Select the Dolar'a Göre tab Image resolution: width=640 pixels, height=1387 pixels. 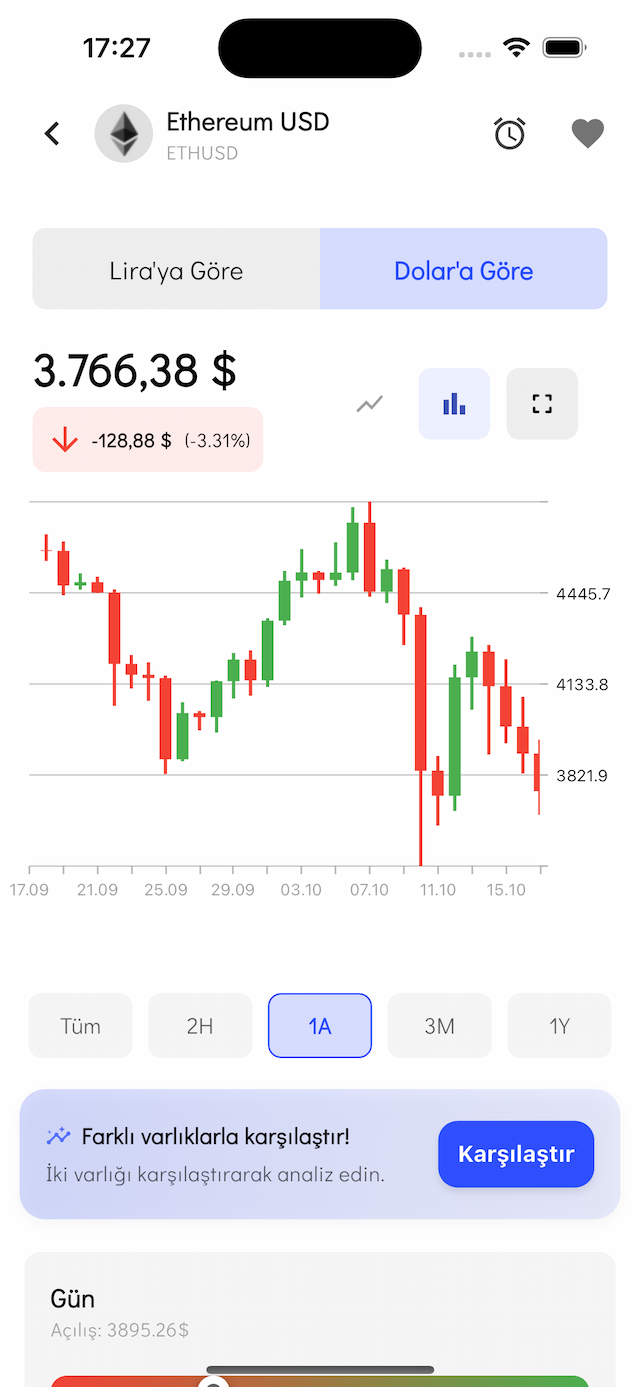click(x=463, y=270)
